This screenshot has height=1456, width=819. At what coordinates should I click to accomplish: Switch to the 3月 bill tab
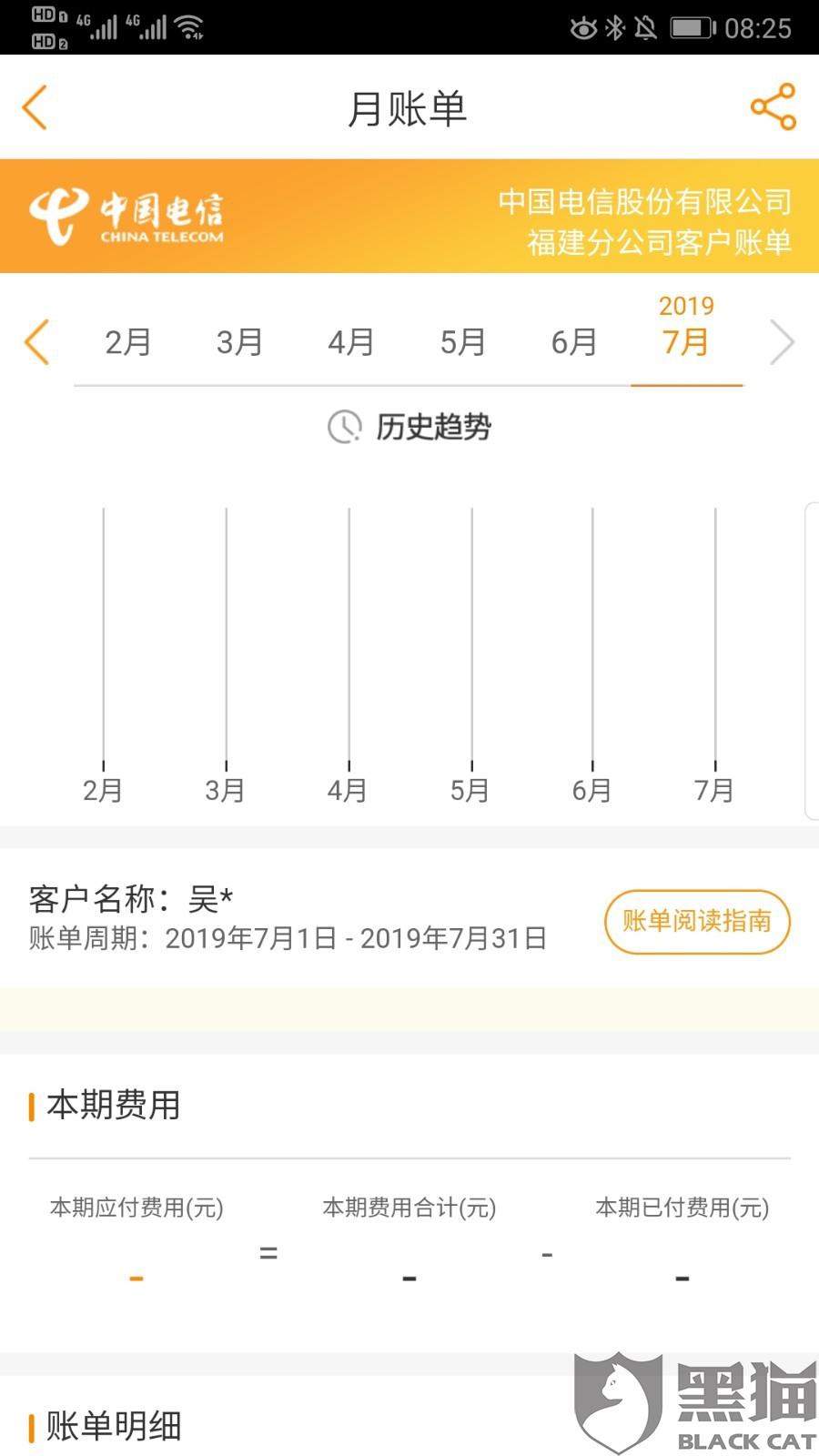[x=239, y=342]
